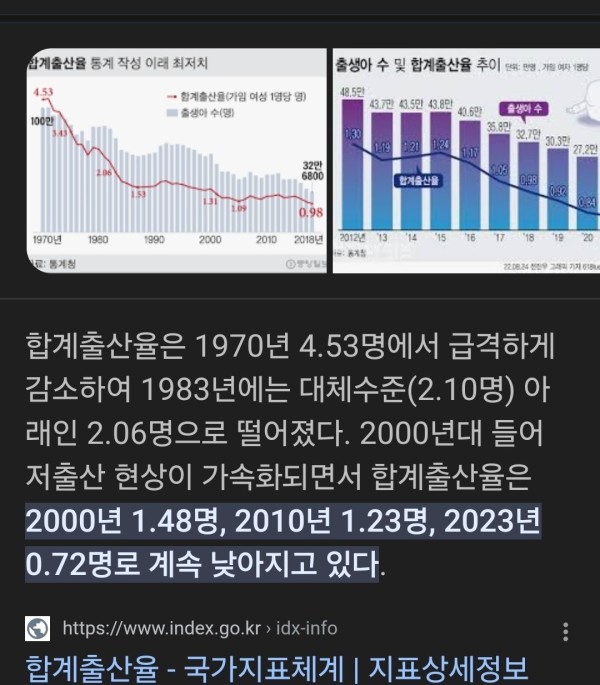Open the options menu beside index.go.kr
Image resolution: width=600 pixels, height=685 pixels.
[566, 631]
